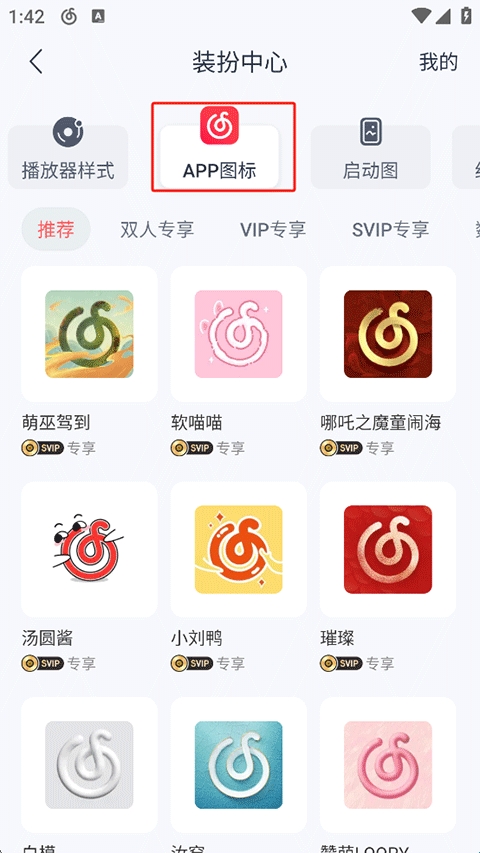Switch to the 播放器样式 category
The height and width of the screenshot is (853, 480).
click(x=68, y=157)
